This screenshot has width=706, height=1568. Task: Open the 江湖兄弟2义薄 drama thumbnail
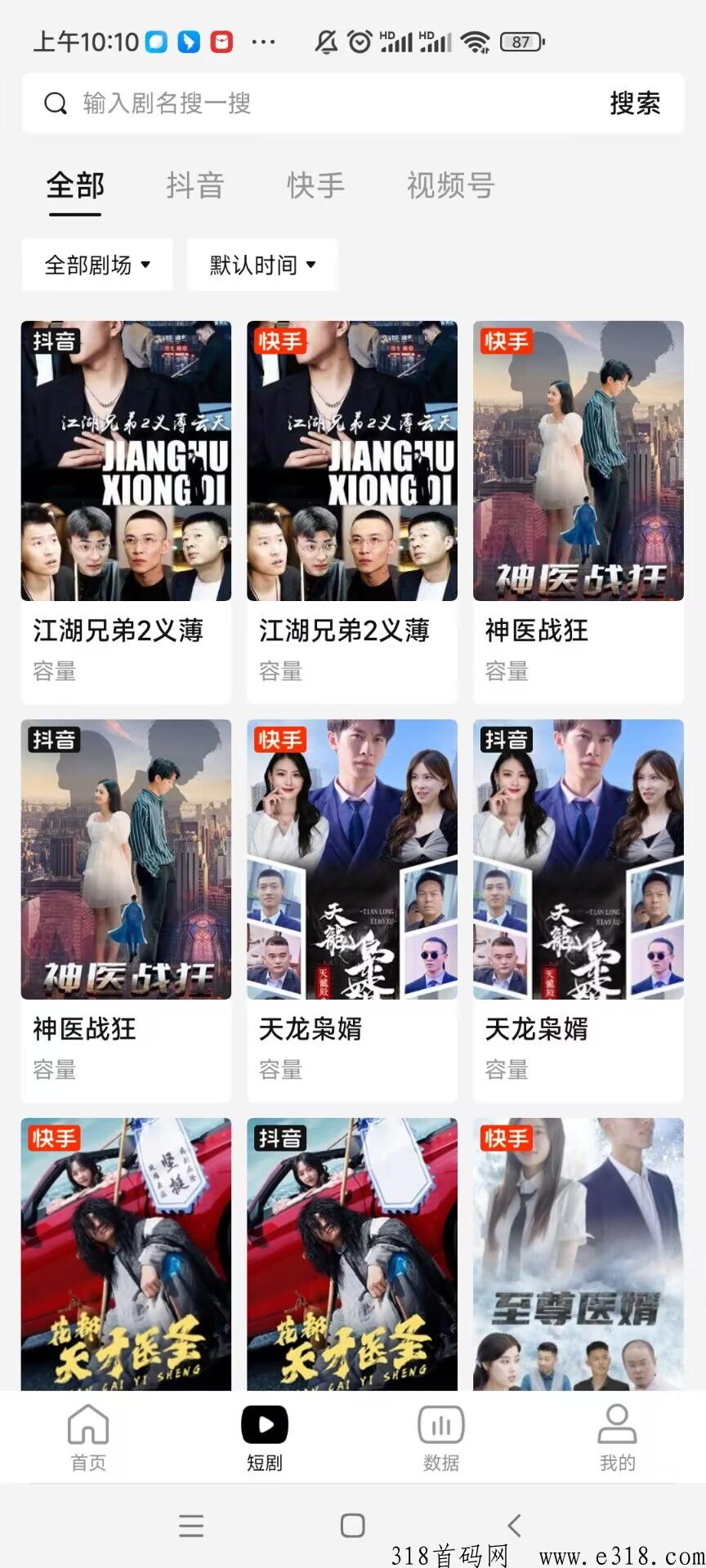pyautogui.click(x=126, y=460)
